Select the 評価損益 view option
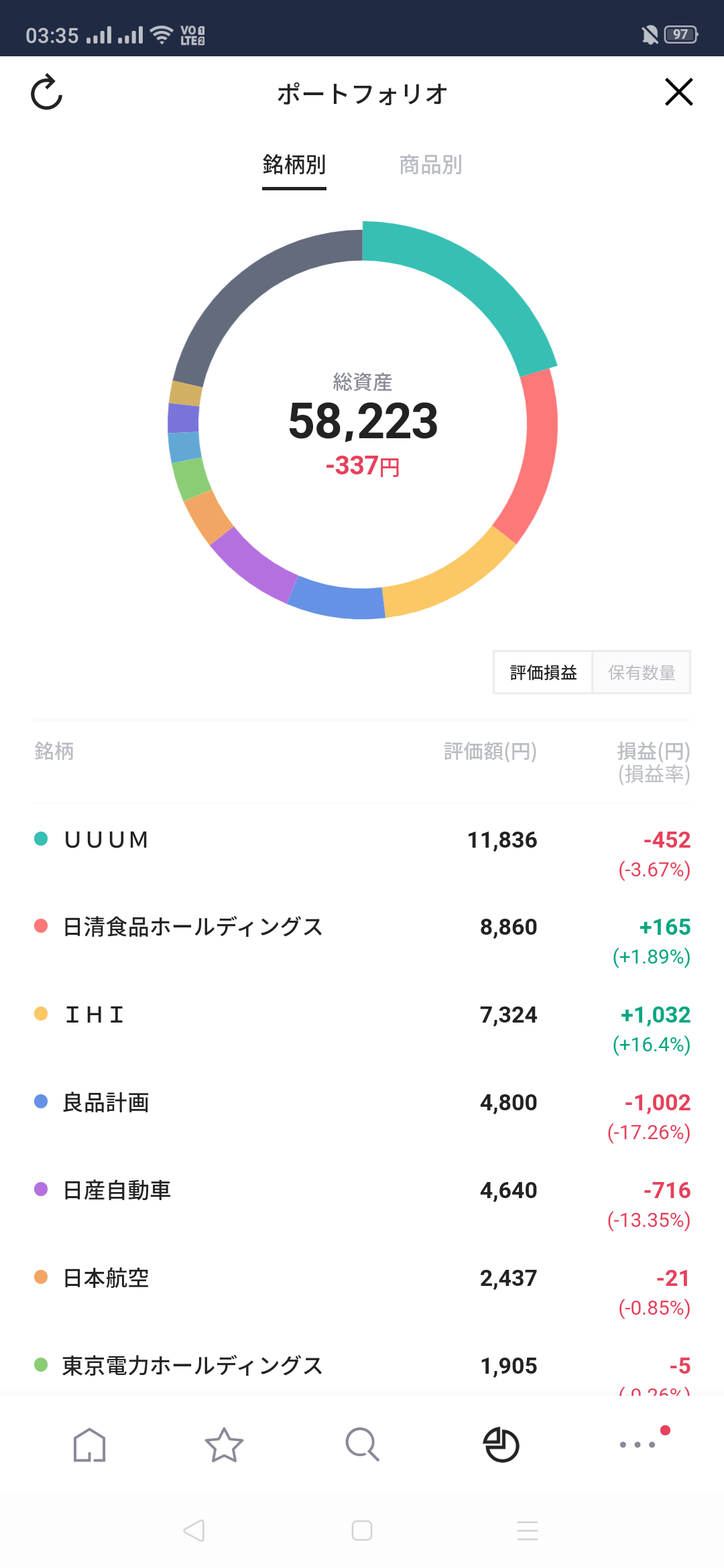 click(543, 672)
